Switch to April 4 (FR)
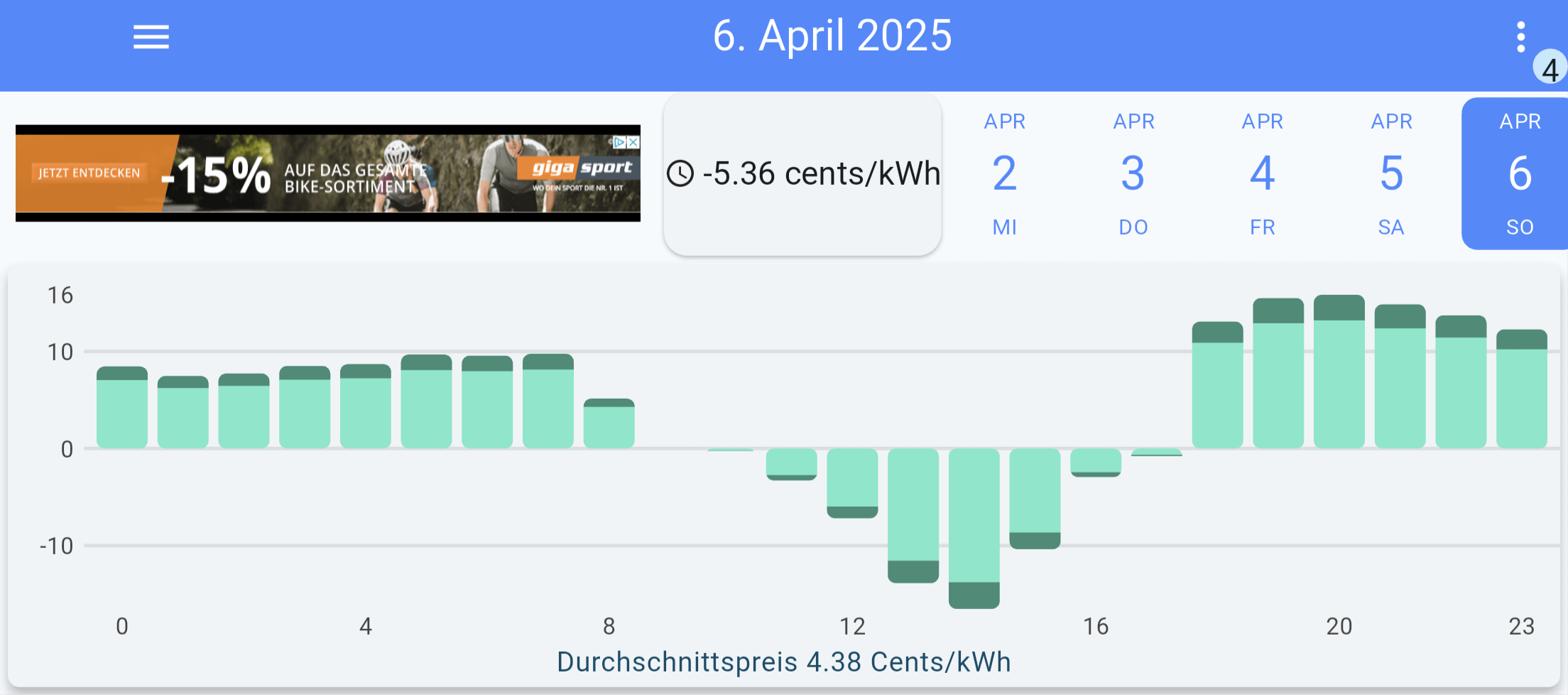Viewport: 1568px width, 695px height. click(x=1262, y=174)
